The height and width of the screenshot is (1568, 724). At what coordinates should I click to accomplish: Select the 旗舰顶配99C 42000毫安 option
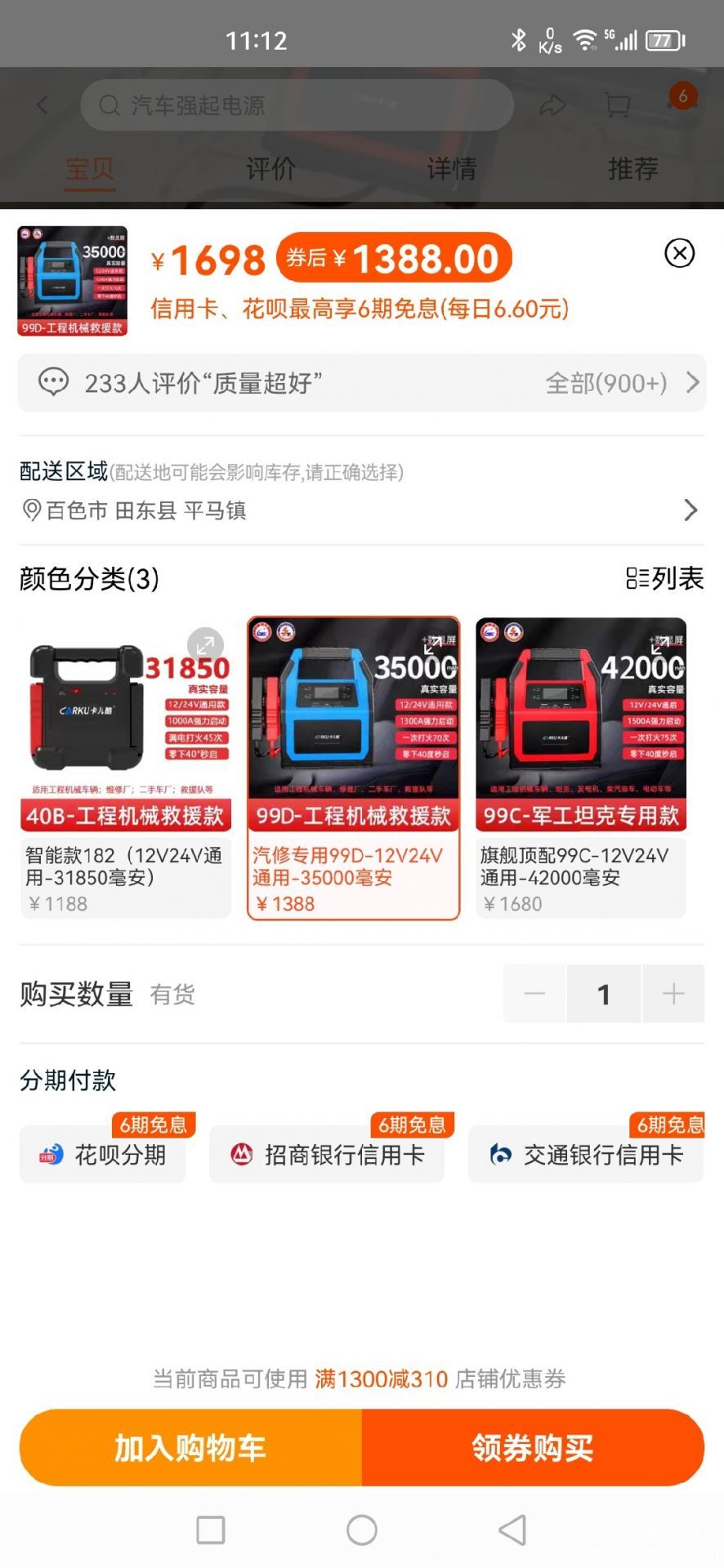point(581,768)
